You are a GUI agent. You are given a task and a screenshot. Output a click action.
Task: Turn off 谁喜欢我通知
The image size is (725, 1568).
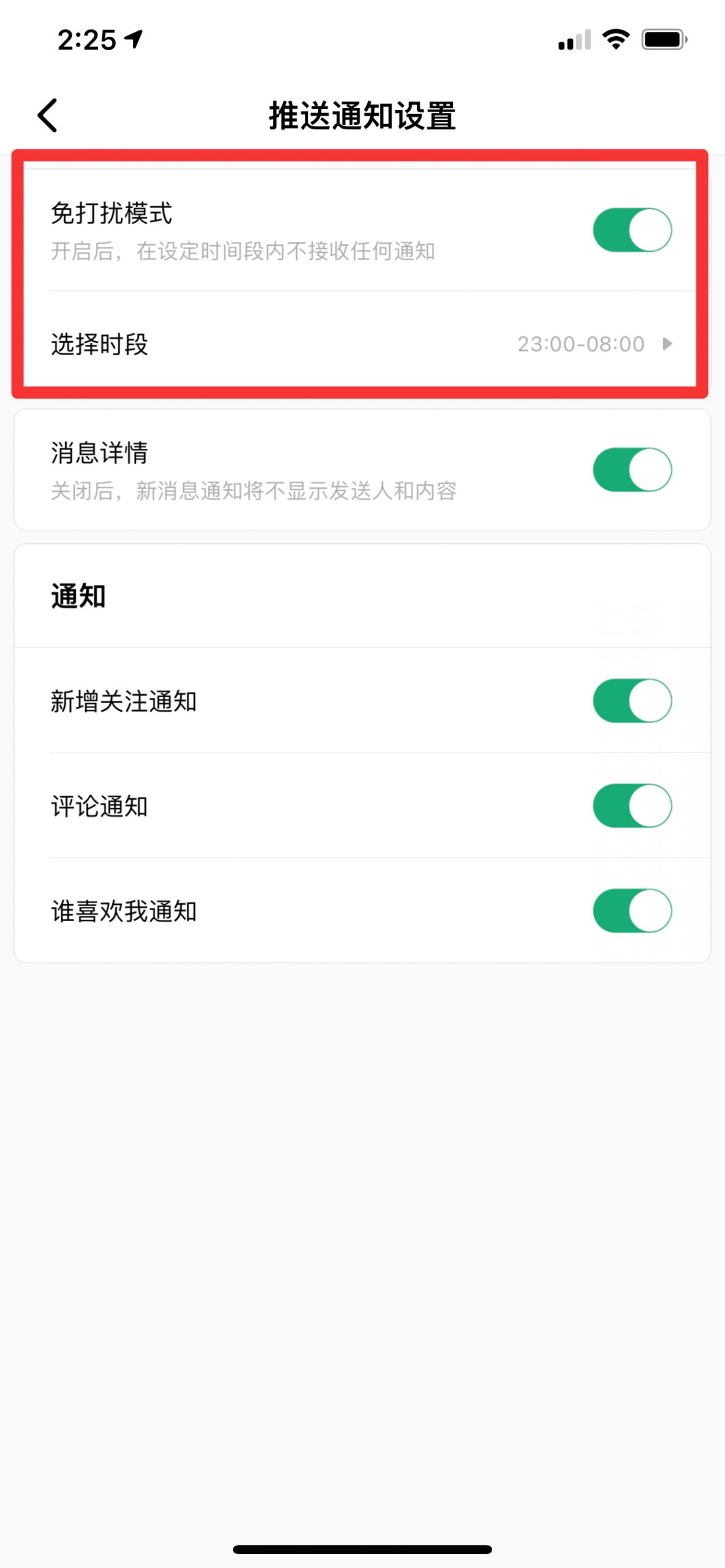pyautogui.click(x=632, y=911)
